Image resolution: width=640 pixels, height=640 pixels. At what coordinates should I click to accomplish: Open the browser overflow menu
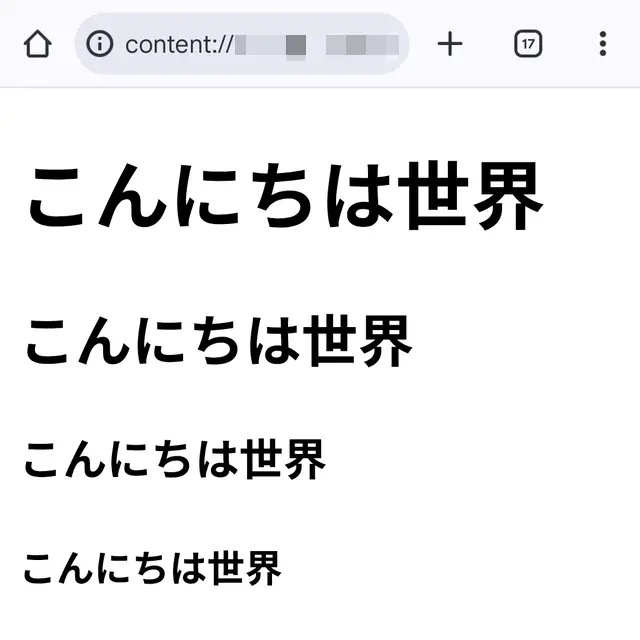[602, 44]
